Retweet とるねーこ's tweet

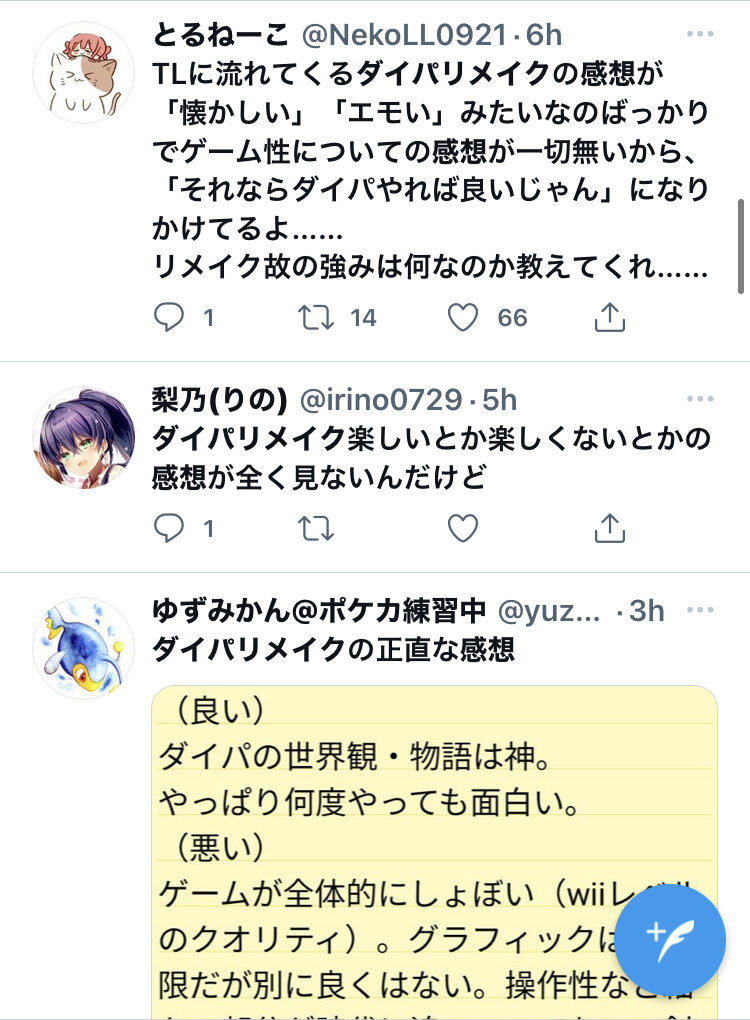(316, 318)
